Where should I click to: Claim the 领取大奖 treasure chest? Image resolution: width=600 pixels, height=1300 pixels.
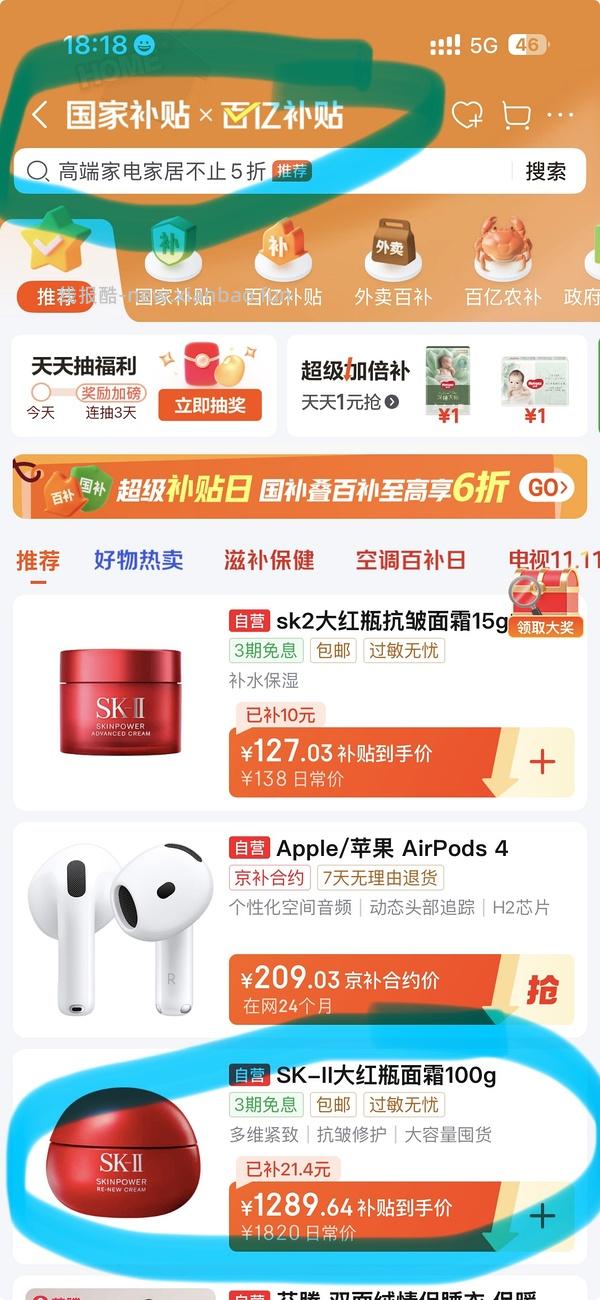545,602
